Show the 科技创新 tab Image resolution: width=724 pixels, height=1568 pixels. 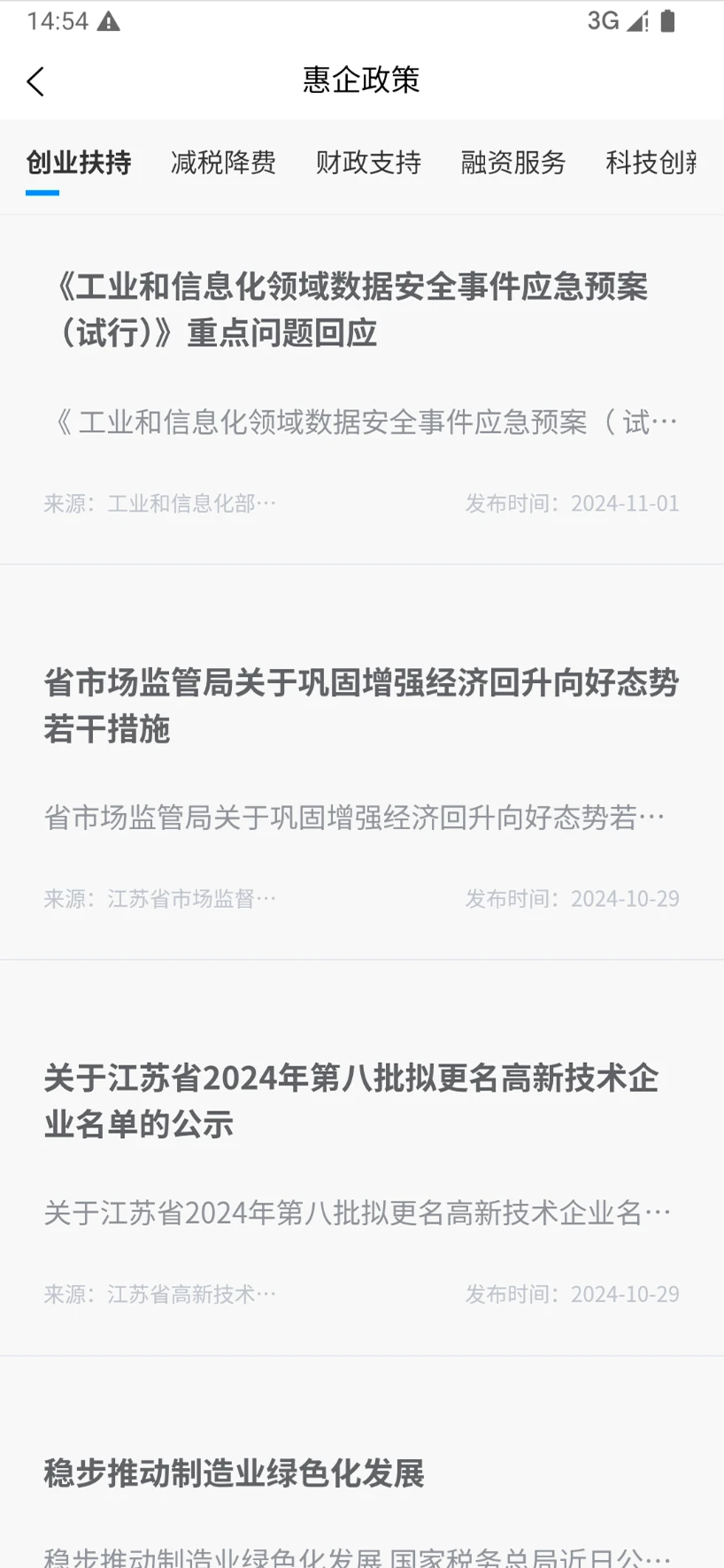point(651,163)
